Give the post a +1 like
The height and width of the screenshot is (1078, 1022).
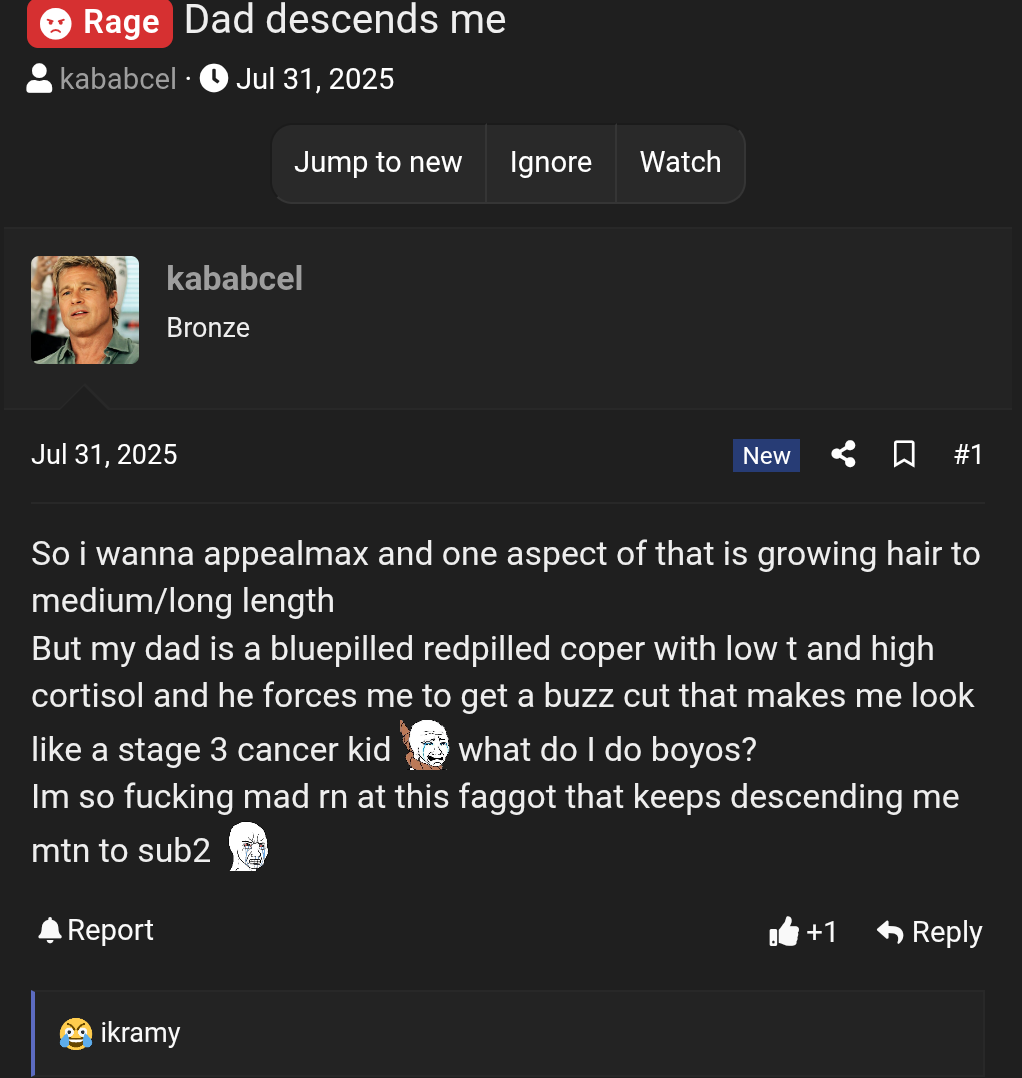(x=802, y=932)
